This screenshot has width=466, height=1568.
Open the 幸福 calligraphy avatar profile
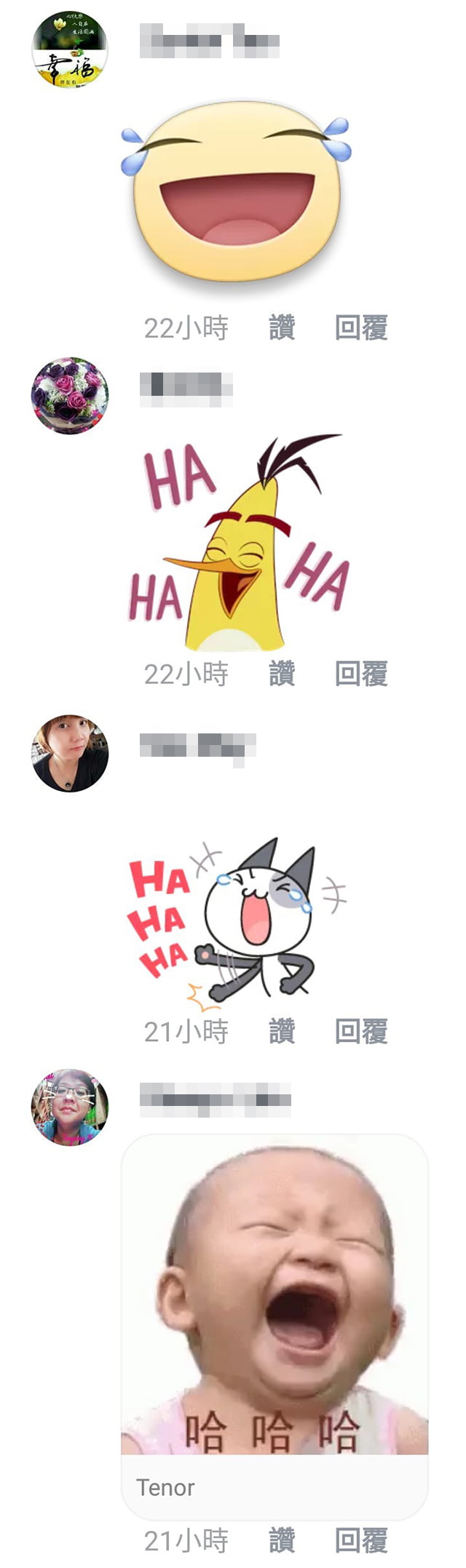point(70,49)
